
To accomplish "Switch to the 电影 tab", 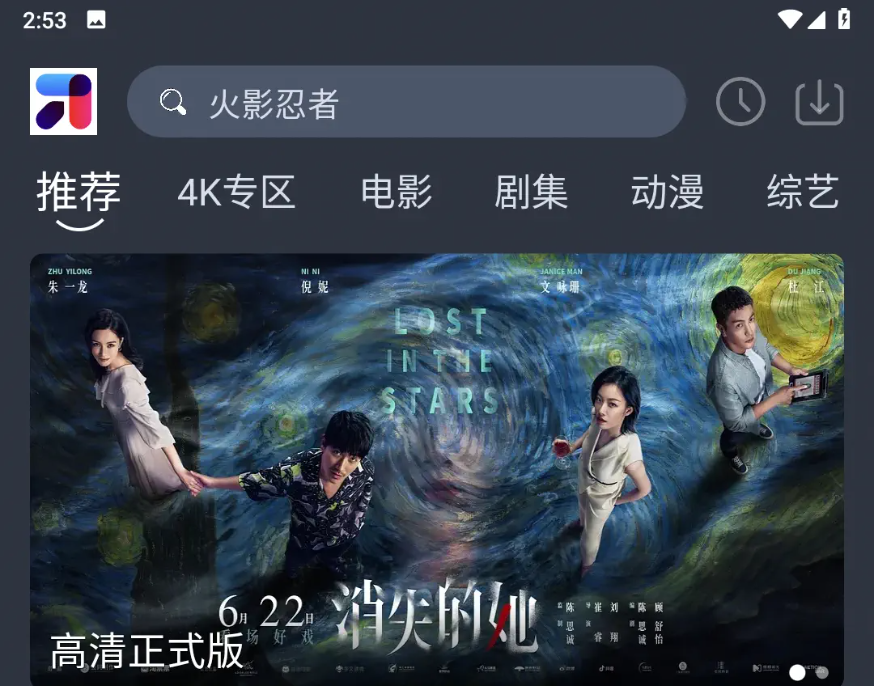I will [396, 192].
